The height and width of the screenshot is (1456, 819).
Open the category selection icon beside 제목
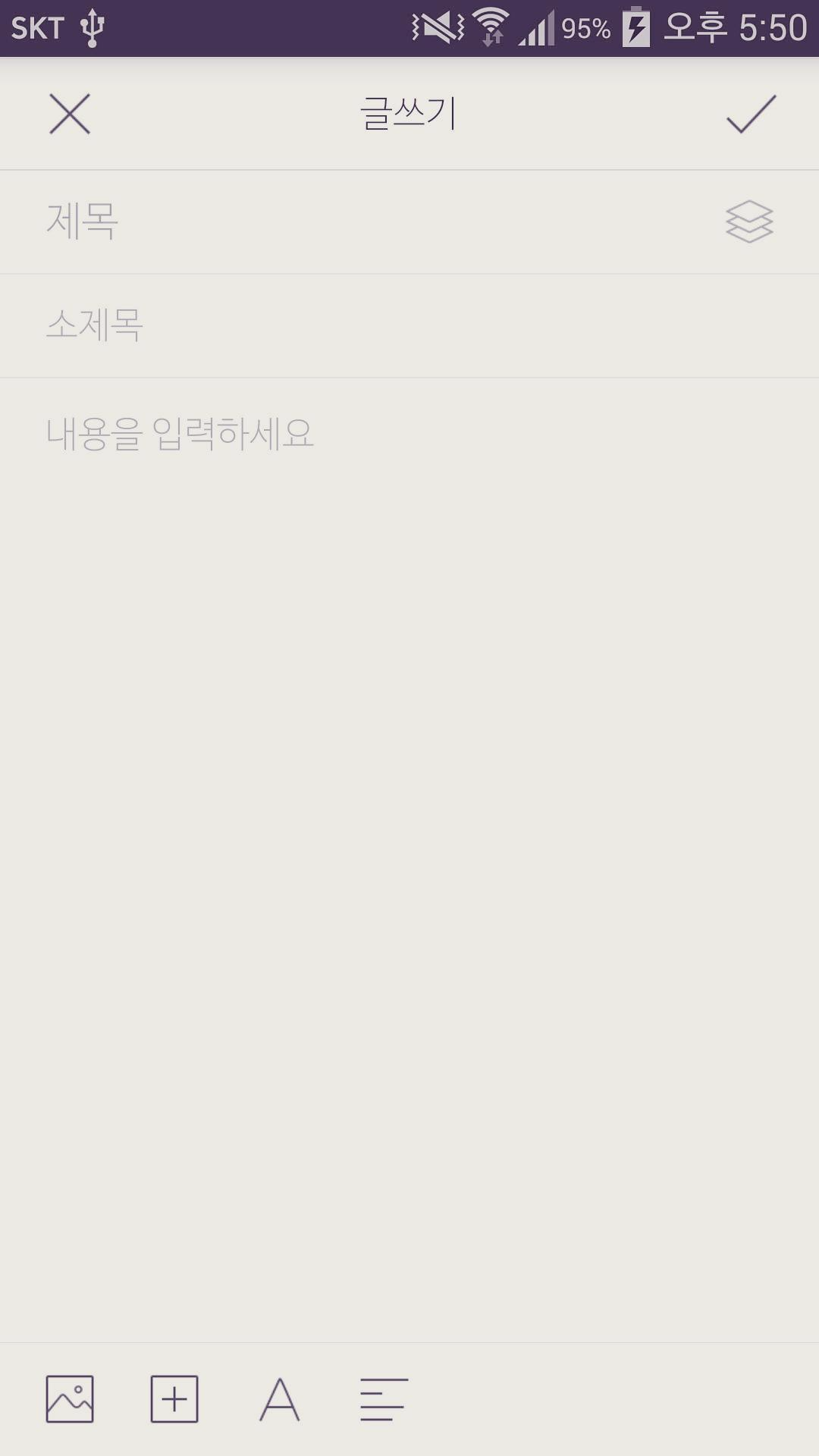pos(749,222)
